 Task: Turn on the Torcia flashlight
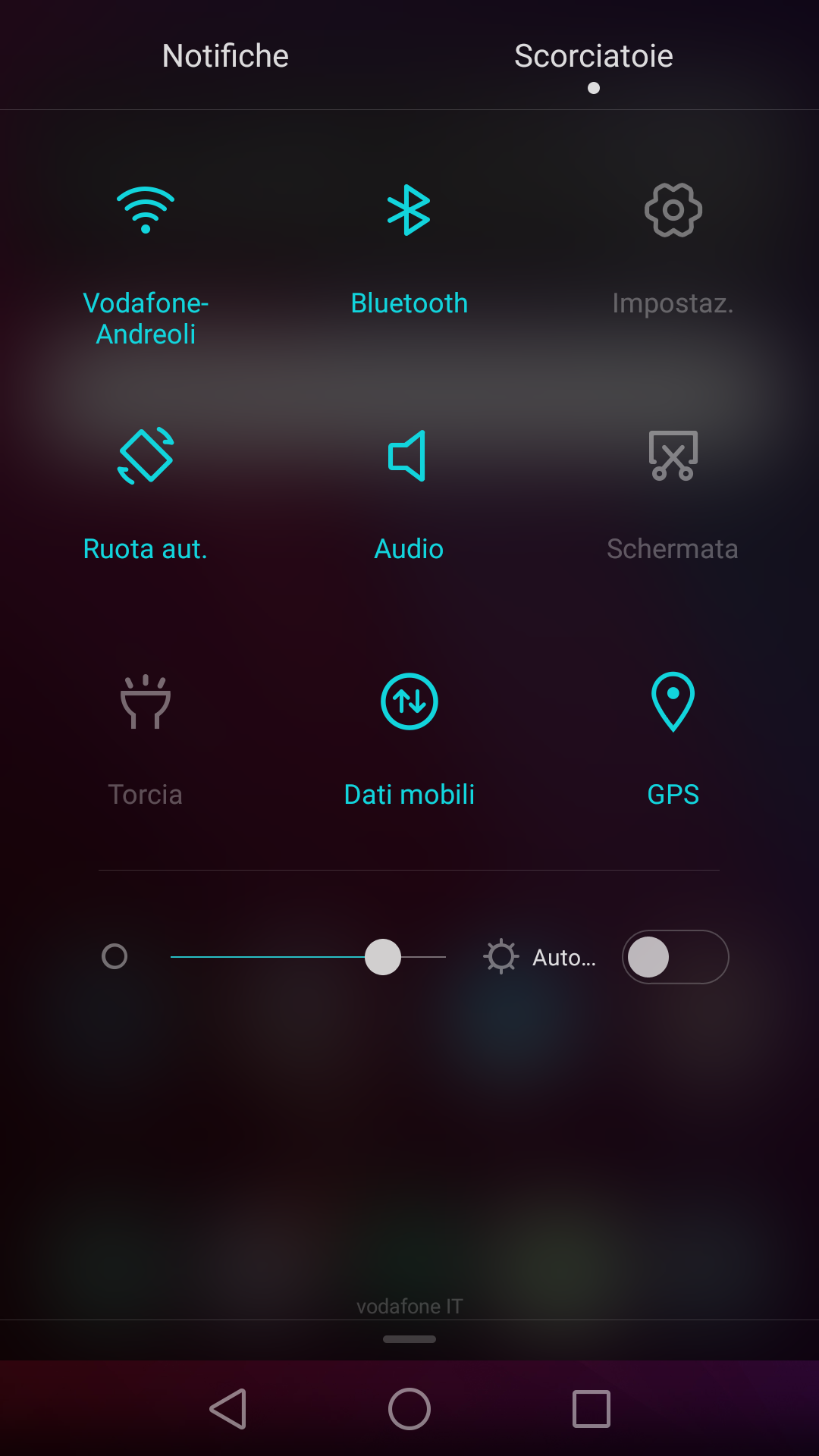[146, 701]
